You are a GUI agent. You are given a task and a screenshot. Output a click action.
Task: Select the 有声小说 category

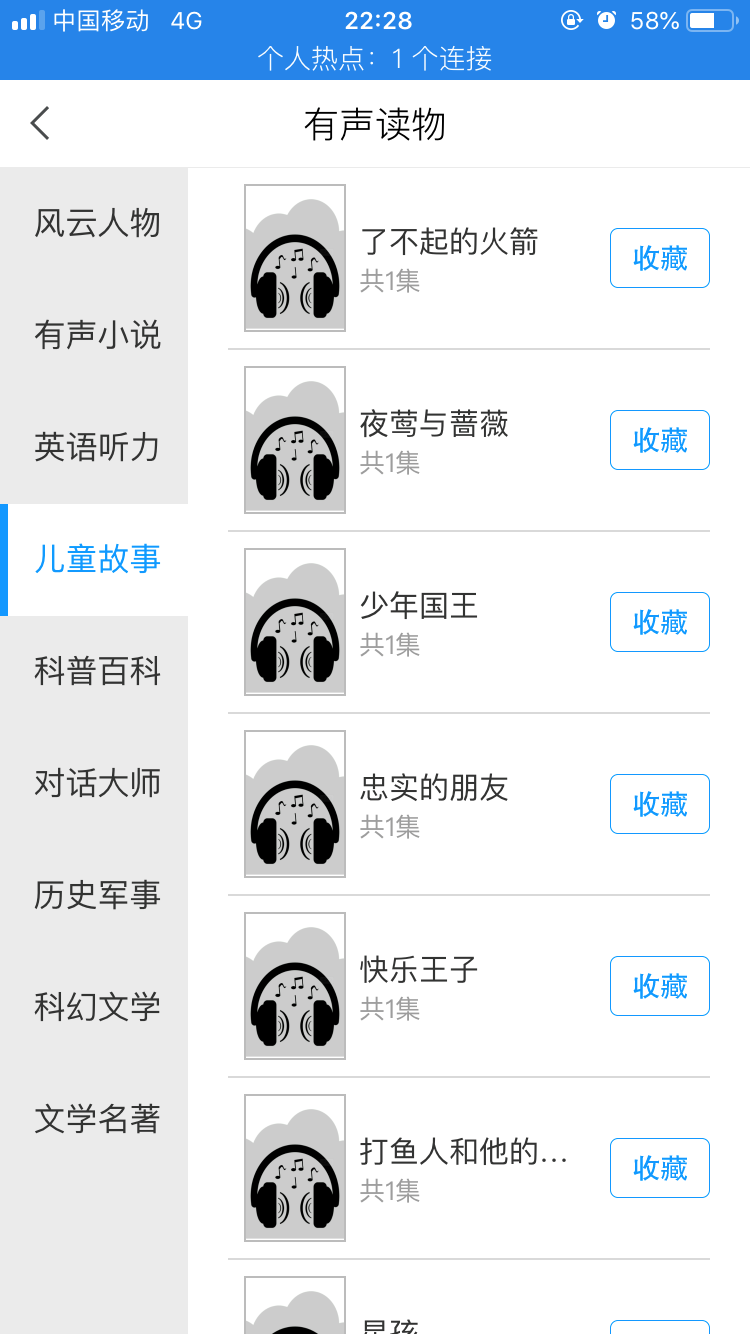[x=97, y=335]
